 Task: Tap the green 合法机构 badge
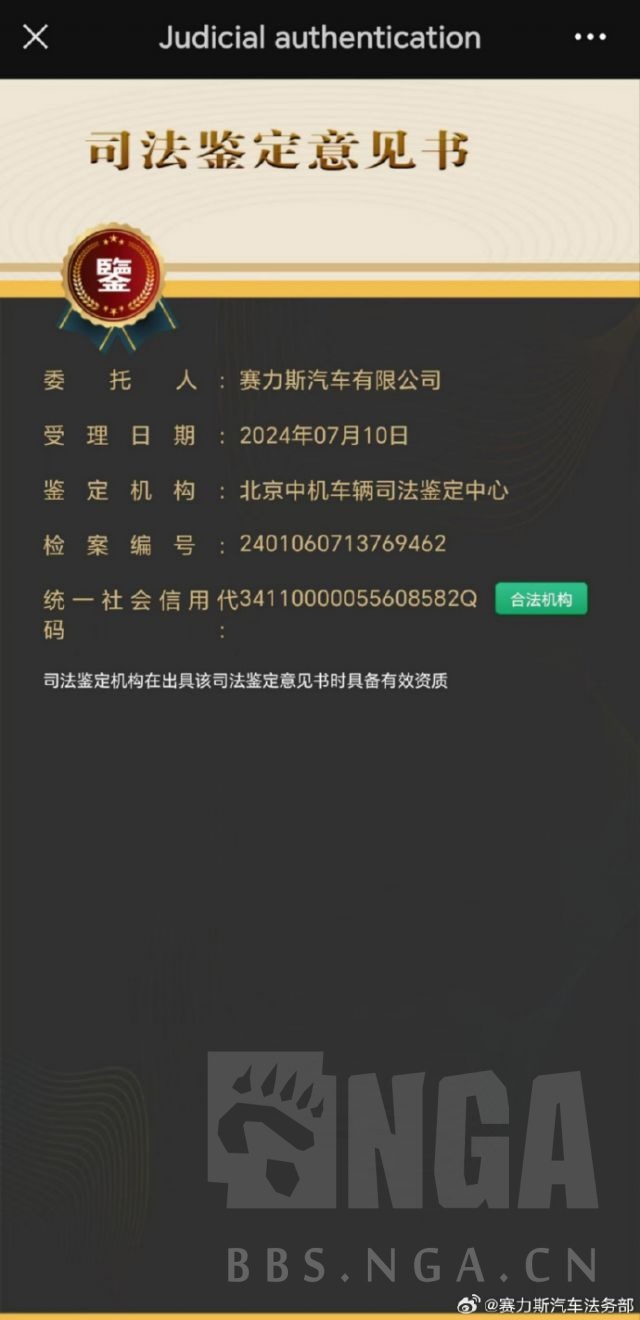click(541, 599)
